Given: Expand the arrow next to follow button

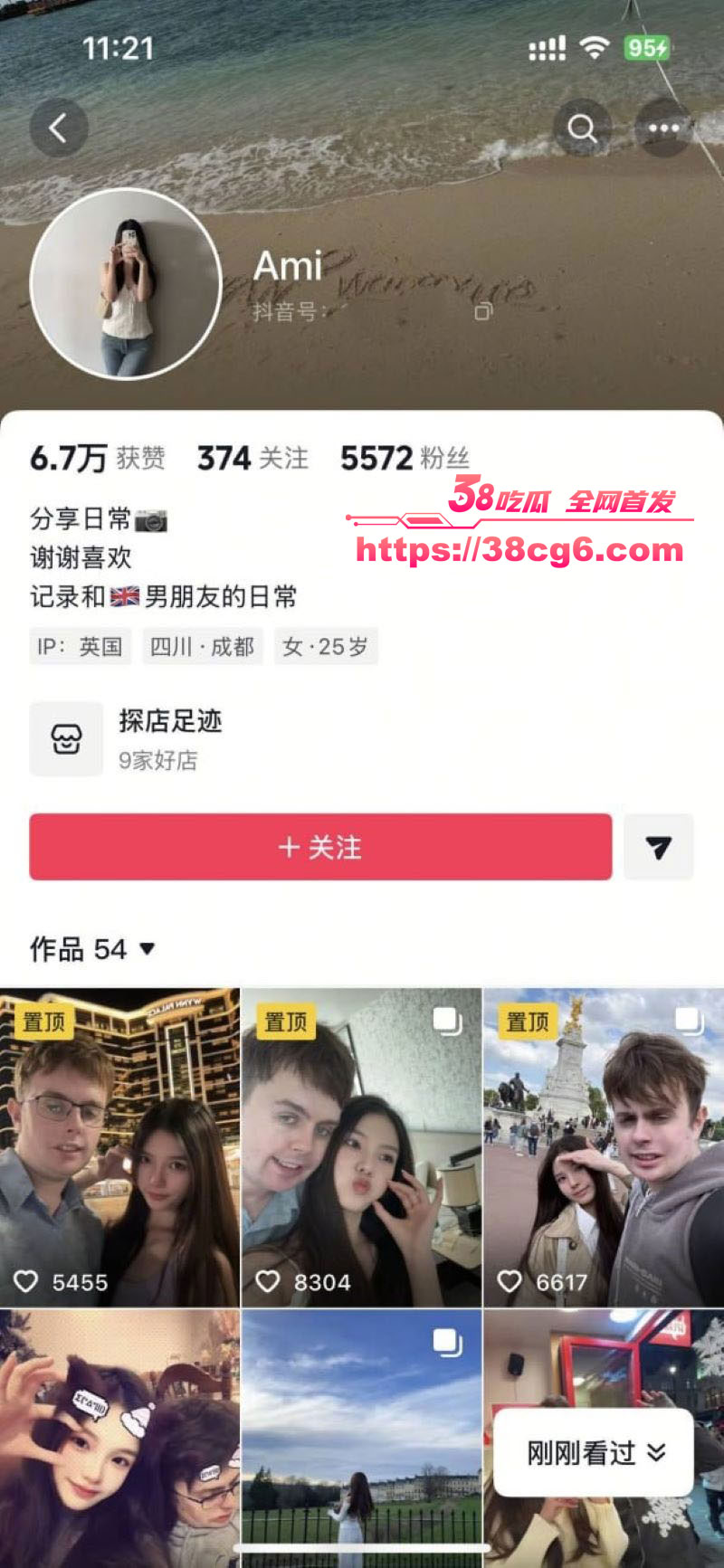Looking at the screenshot, I should click(x=659, y=847).
